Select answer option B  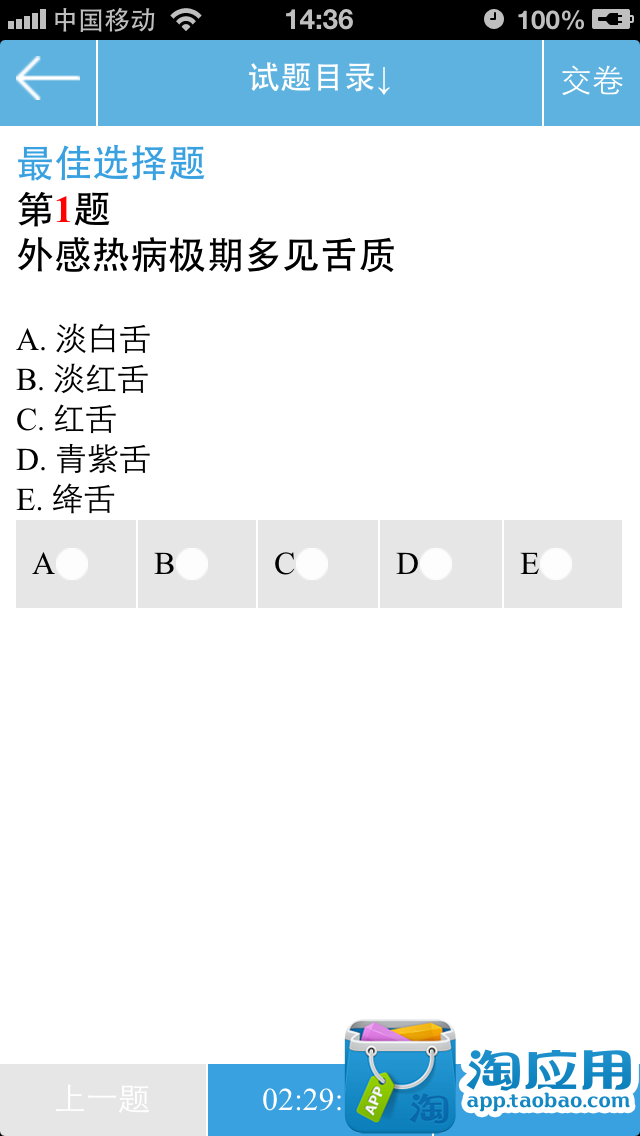pyautogui.click(x=192, y=564)
